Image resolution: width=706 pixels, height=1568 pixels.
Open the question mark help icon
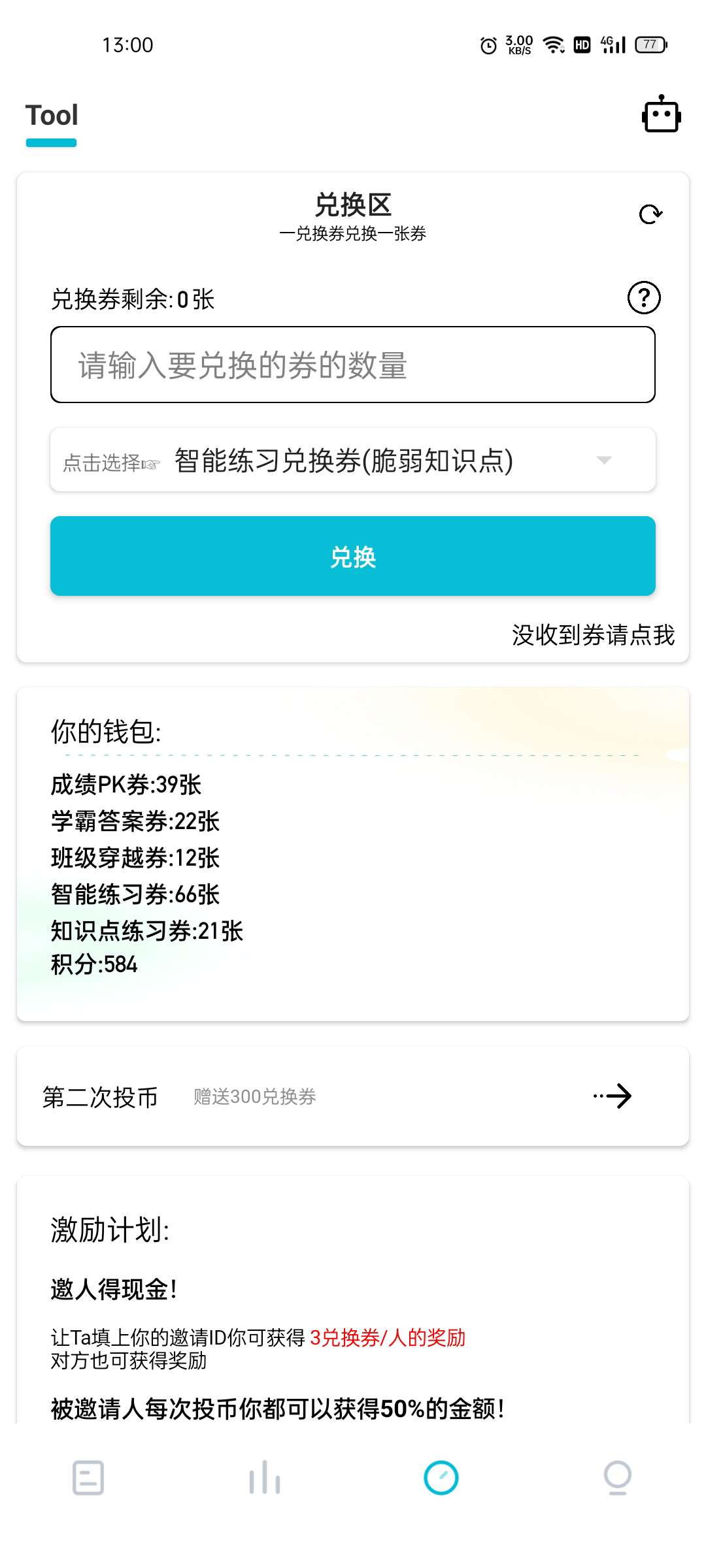tap(644, 298)
